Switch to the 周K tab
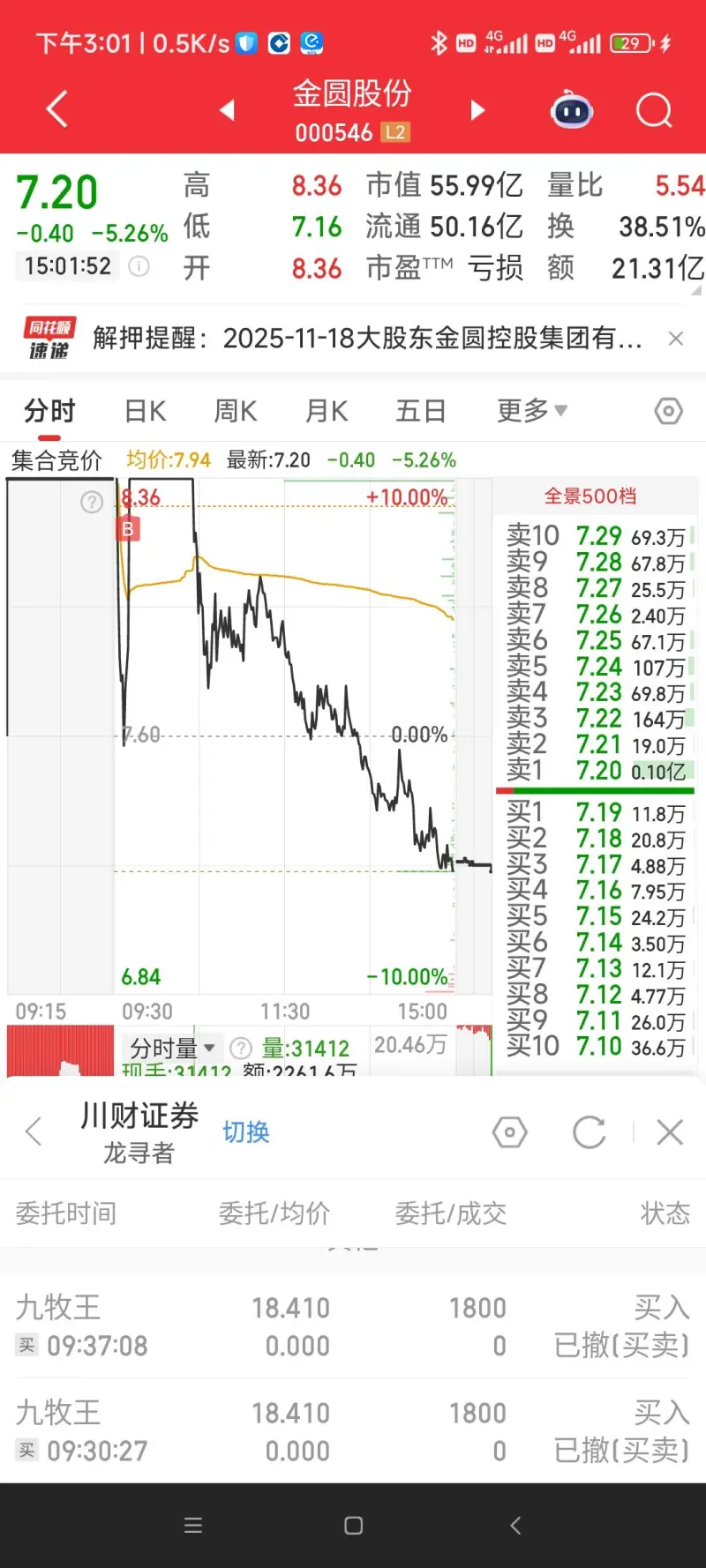706x1568 pixels. point(236,411)
